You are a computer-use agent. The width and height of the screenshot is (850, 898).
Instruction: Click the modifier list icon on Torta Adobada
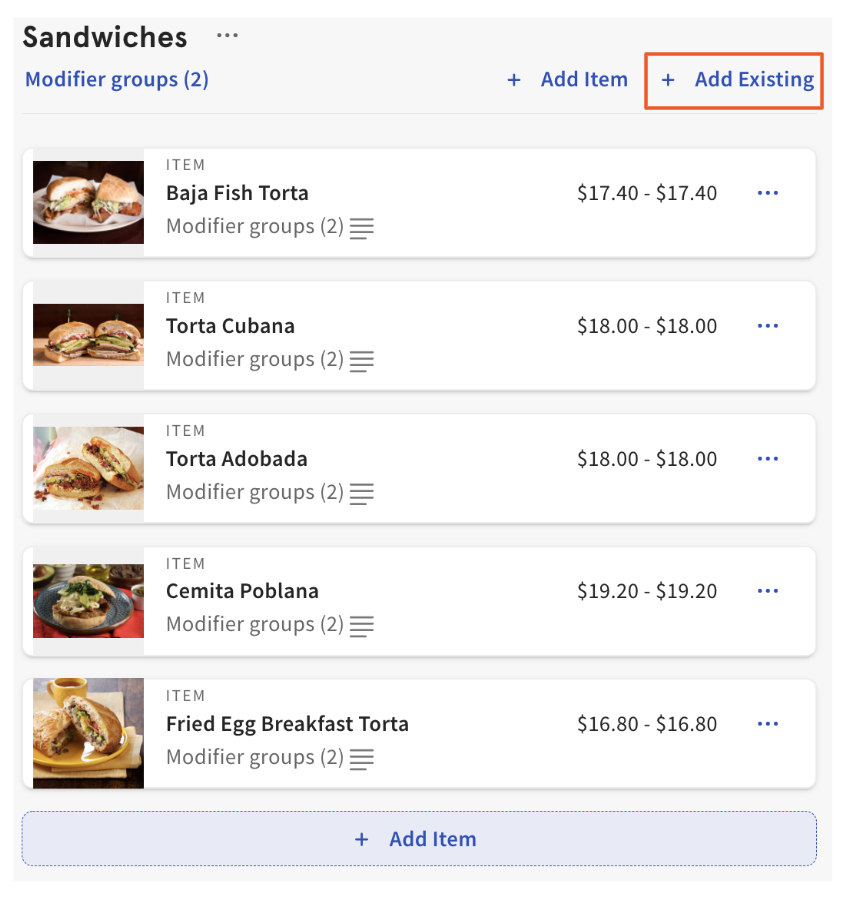pyautogui.click(x=361, y=493)
